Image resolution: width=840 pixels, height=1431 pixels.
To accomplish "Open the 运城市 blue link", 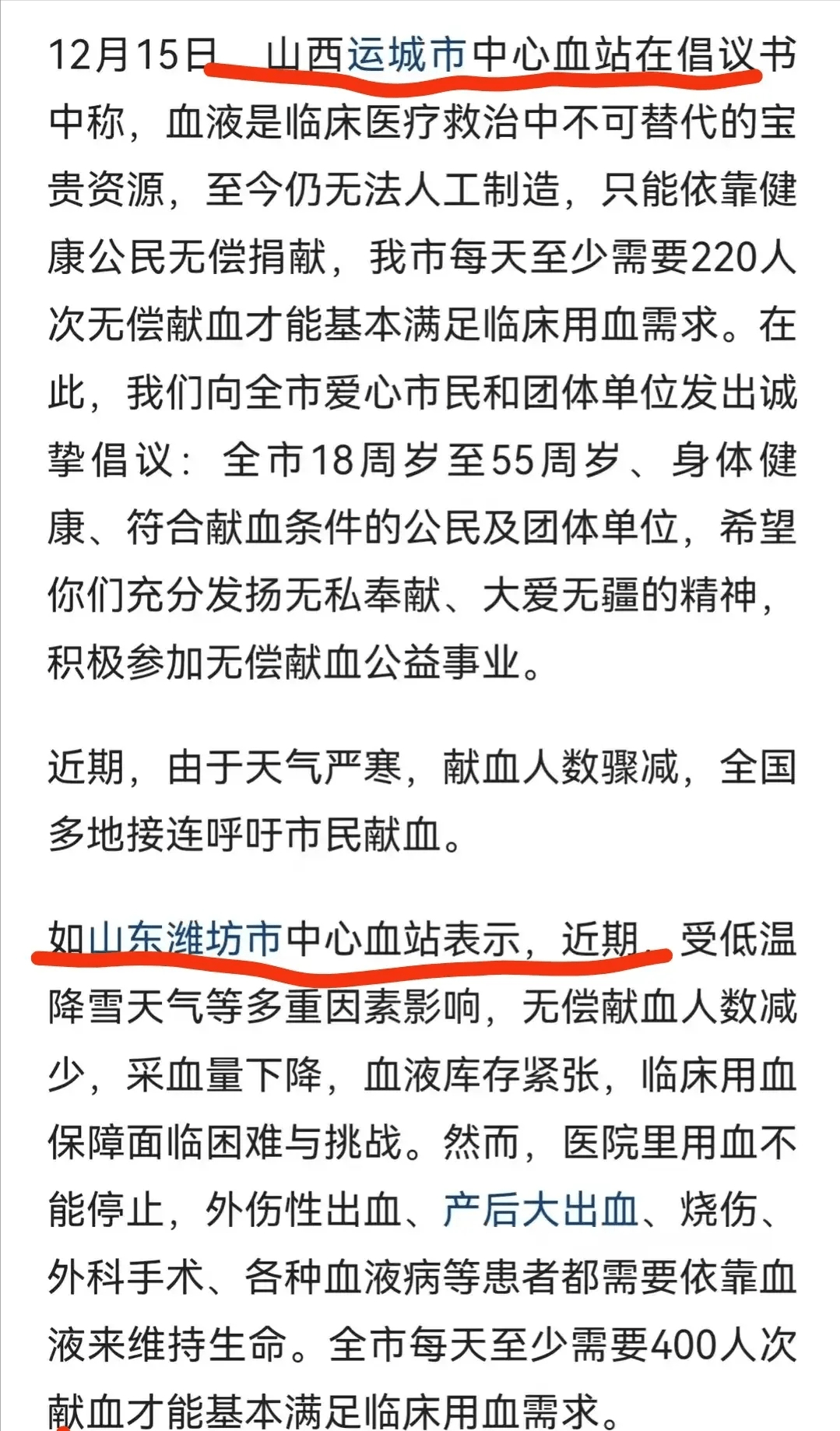I will tap(406, 55).
